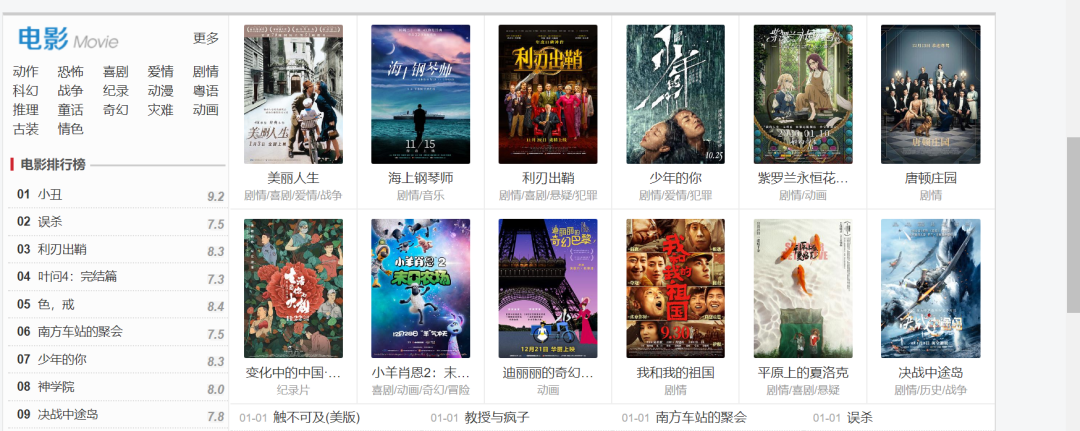
Task: View the 决战中途岛 movie card
Action: coord(930,289)
